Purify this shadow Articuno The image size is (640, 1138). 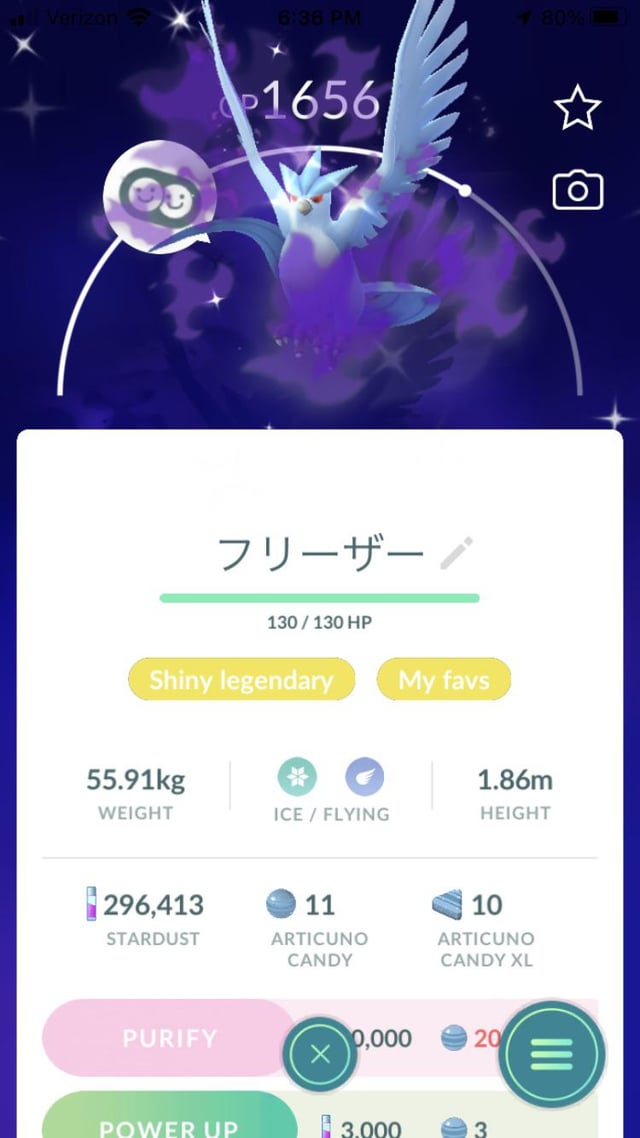(x=168, y=1038)
